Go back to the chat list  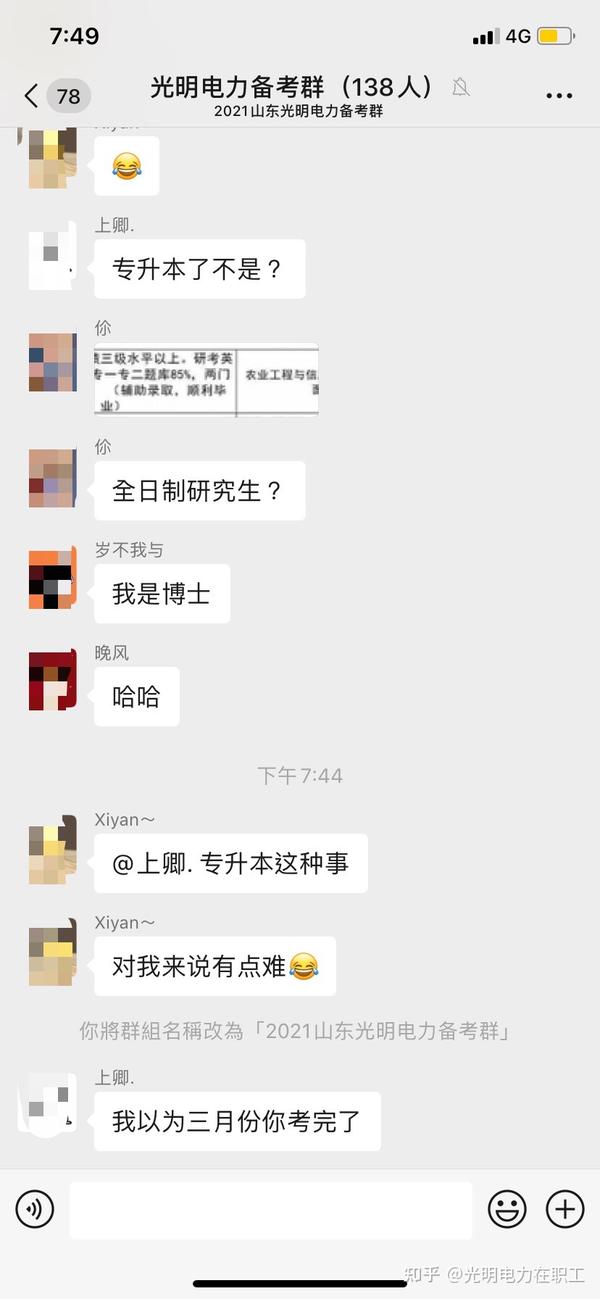[x=32, y=96]
